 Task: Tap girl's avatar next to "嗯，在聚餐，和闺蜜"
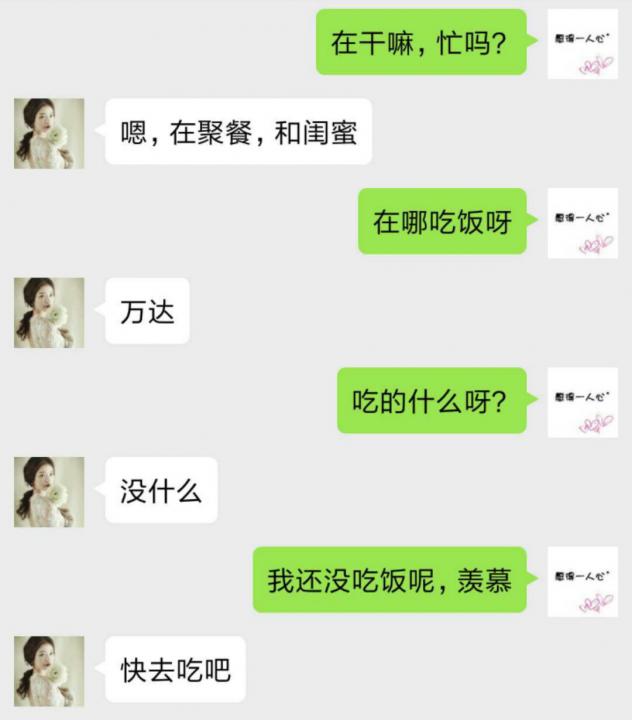pos(49,133)
